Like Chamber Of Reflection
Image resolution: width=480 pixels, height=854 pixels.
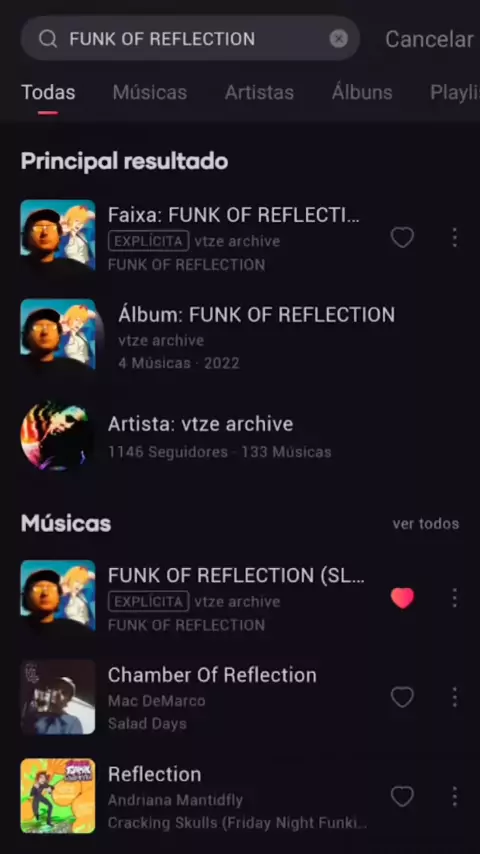click(403, 697)
